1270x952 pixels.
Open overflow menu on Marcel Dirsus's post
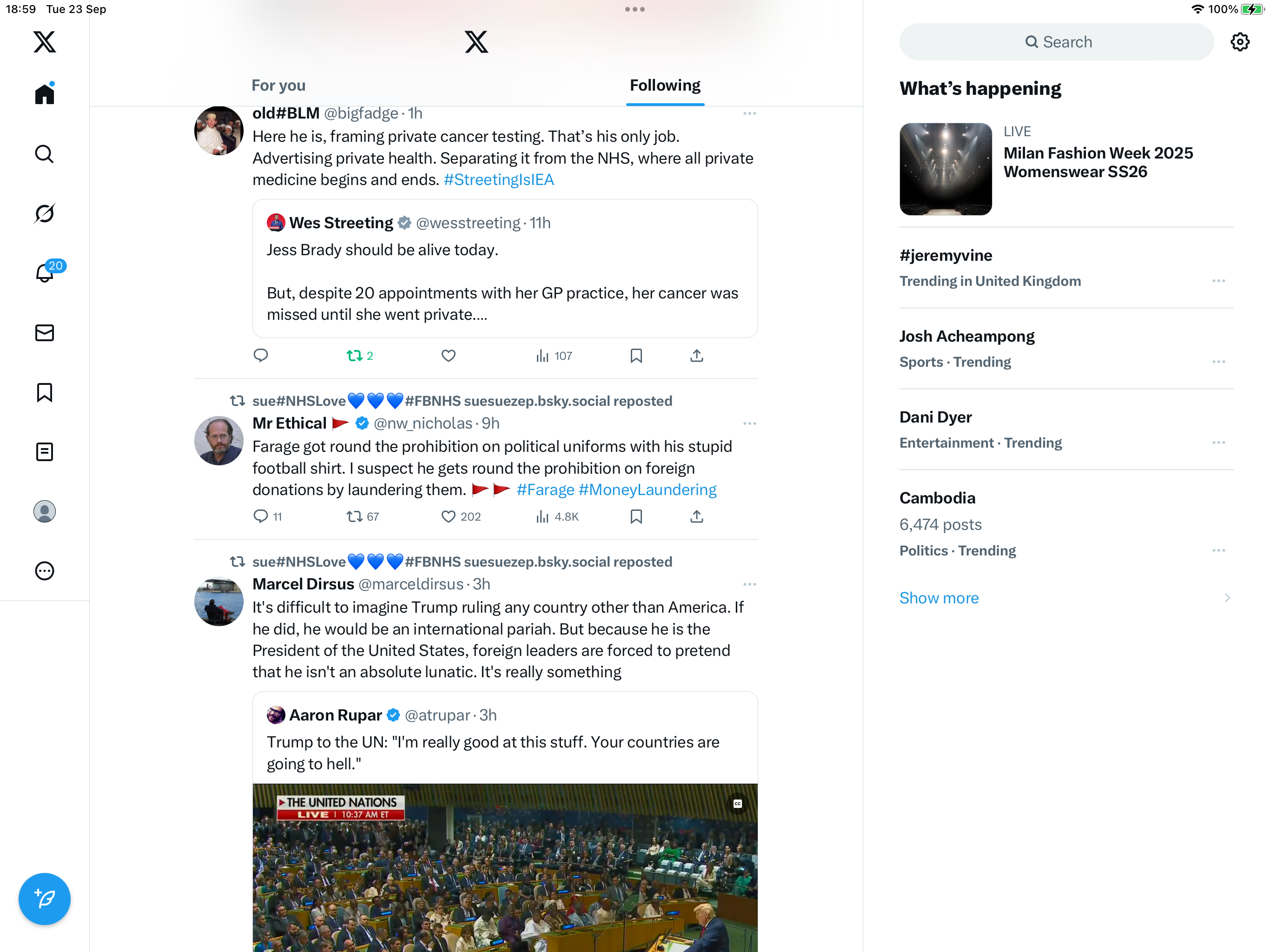click(749, 584)
